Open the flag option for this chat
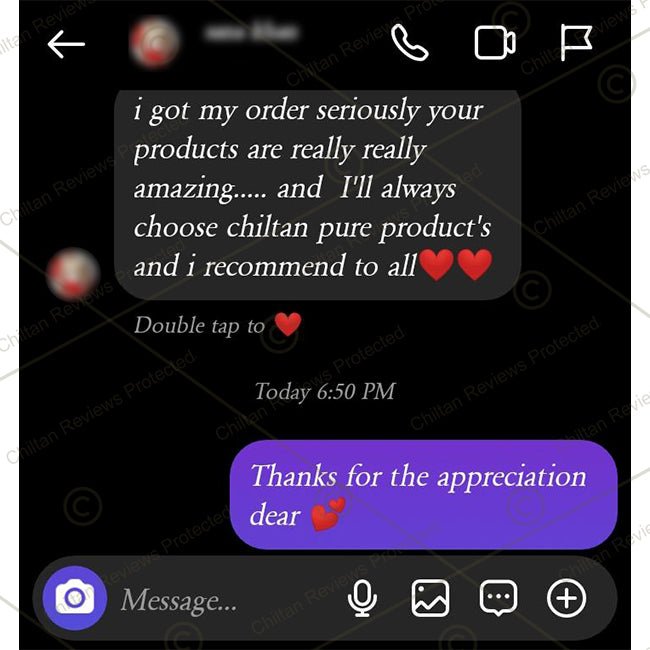The width and height of the screenshot is (650, 650). coord(576,43)
